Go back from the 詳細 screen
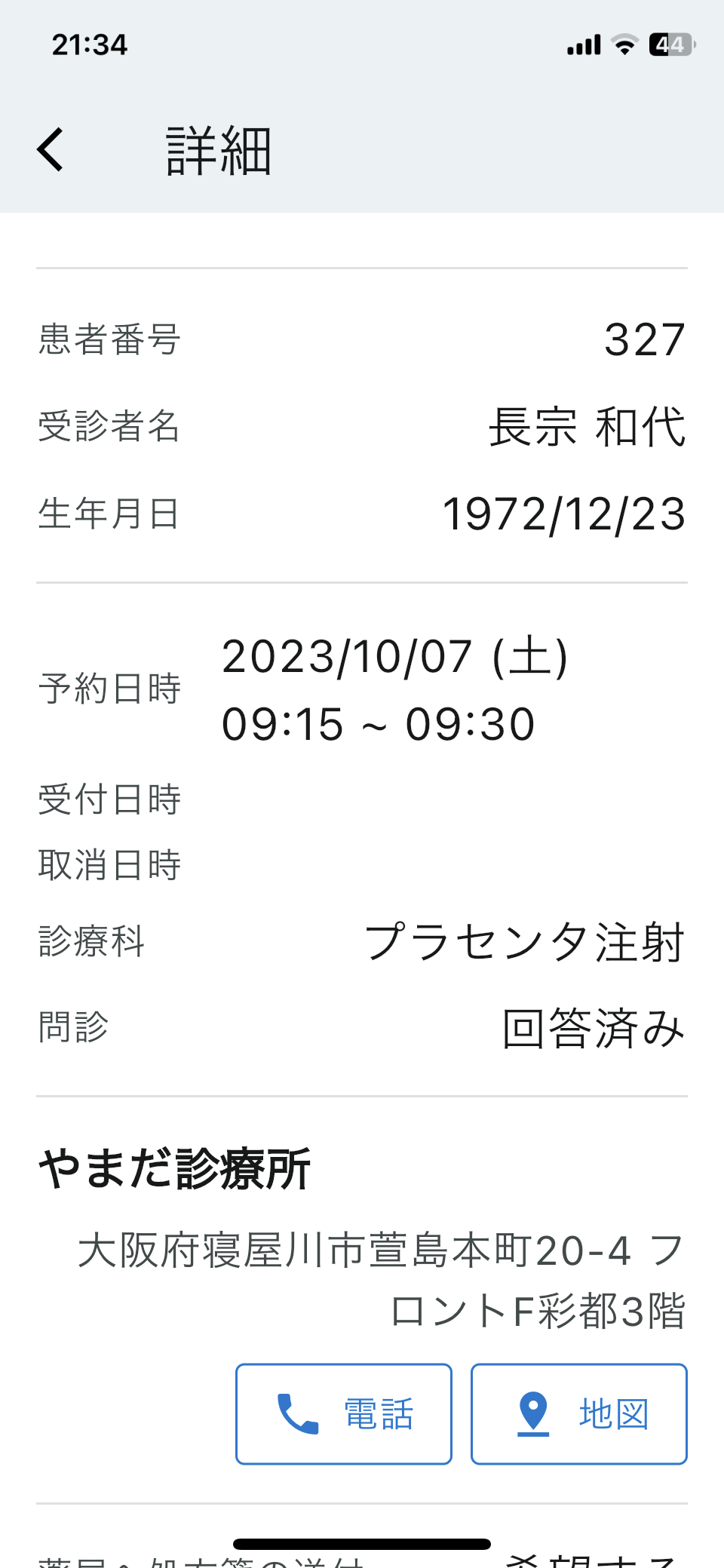This screenshot has width=724, height=1568. point(51,149)
